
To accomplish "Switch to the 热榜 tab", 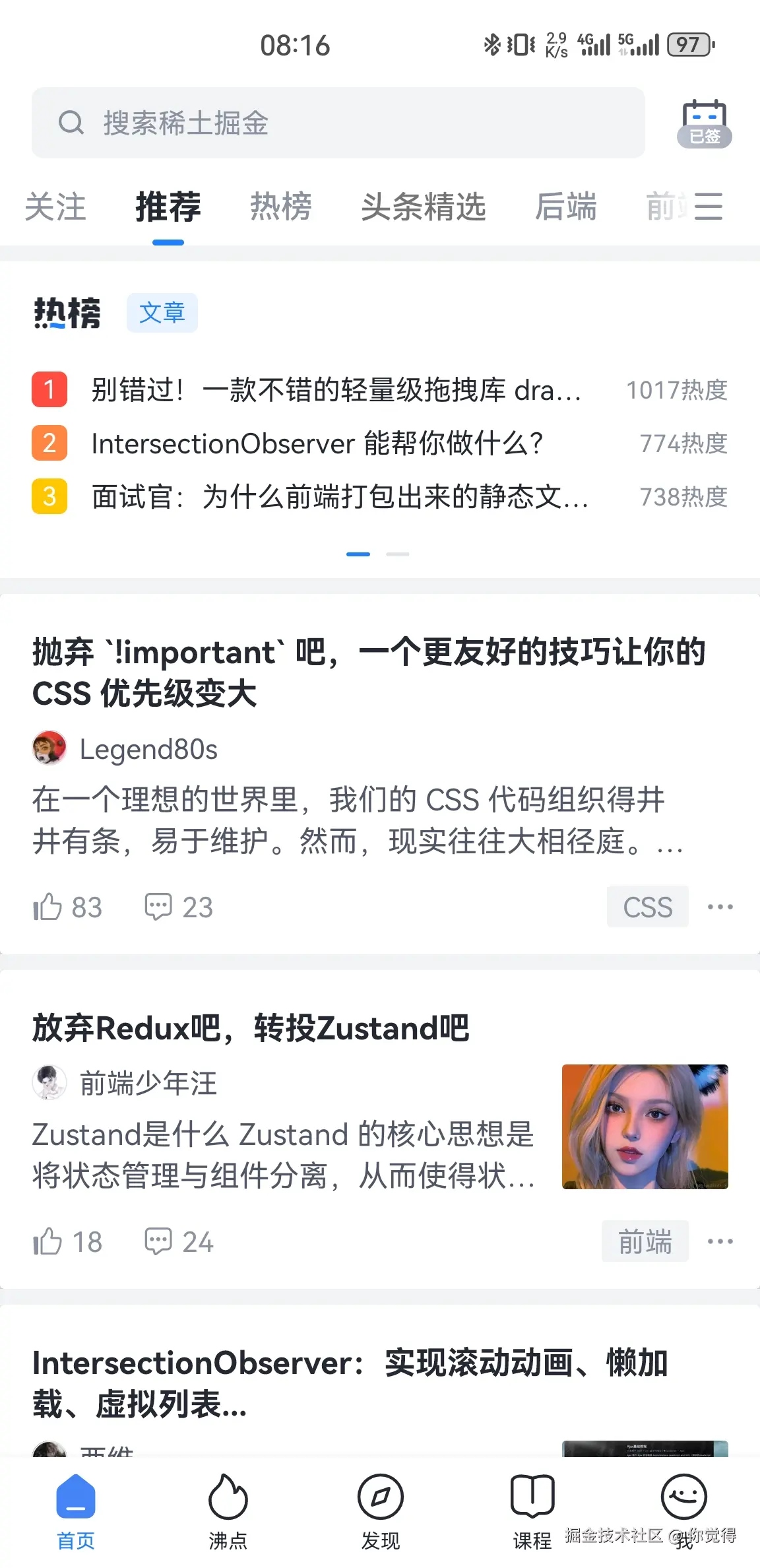I will (x=280, y=207).
